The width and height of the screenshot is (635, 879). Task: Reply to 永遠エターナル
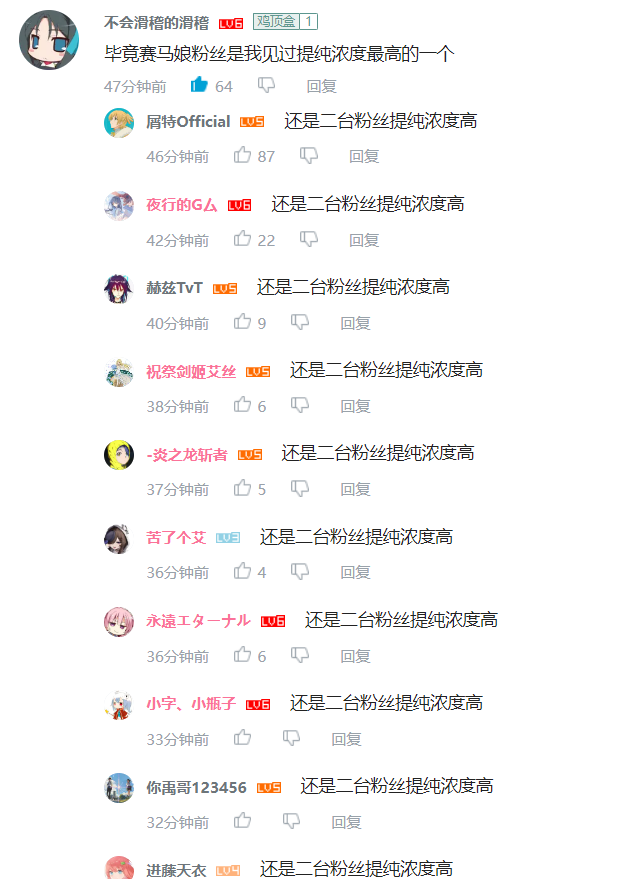[x=356, y=656]
